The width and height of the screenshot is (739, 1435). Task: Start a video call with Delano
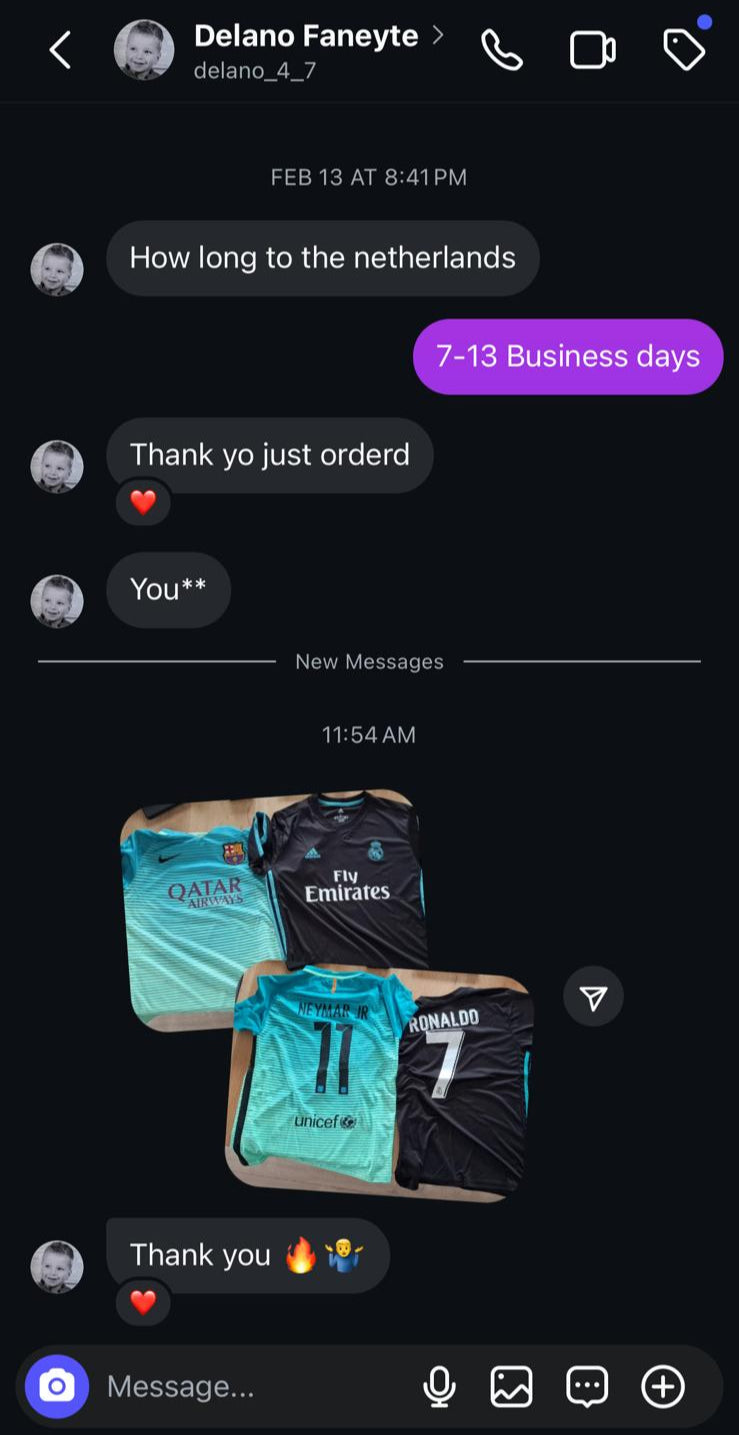tap(592, 50)
